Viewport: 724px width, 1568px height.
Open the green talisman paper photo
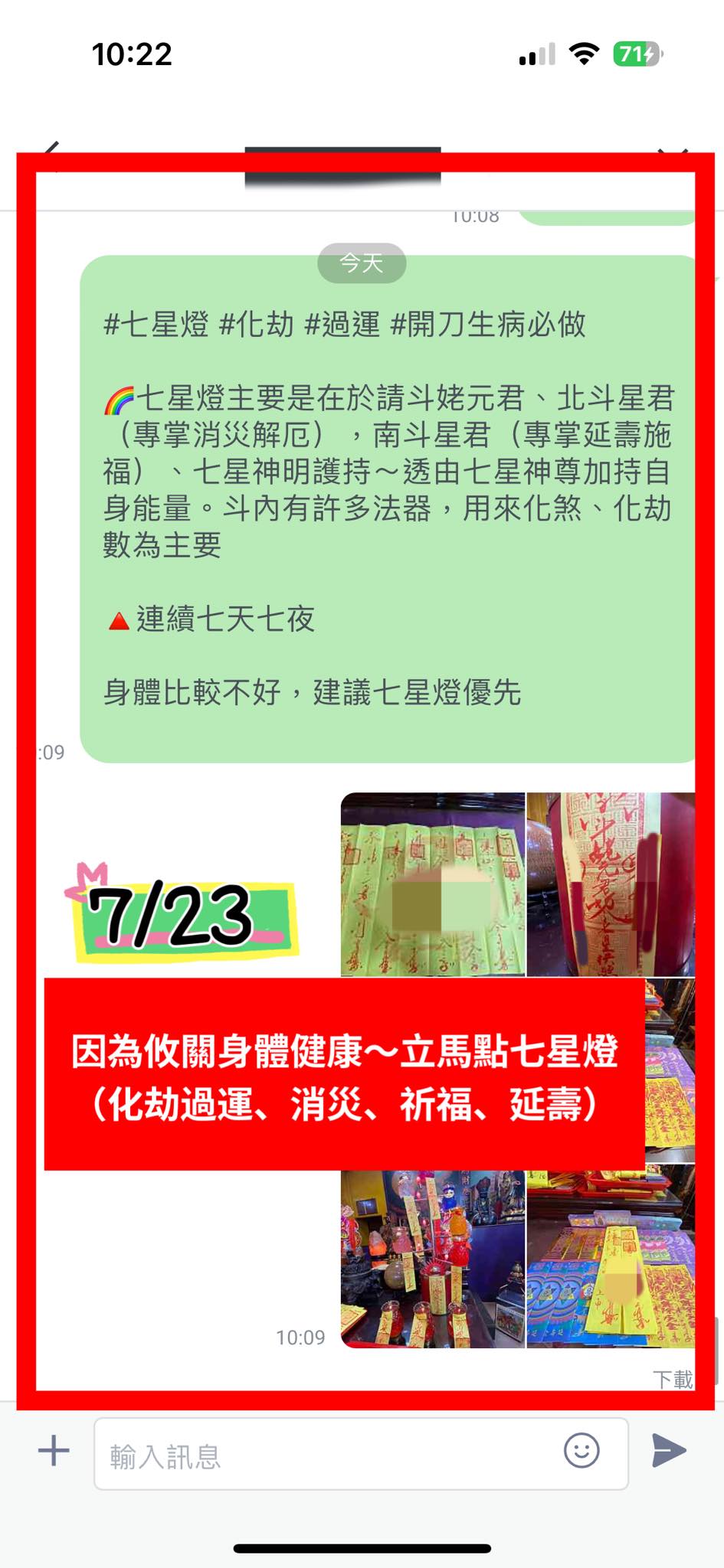[x=433, y=884]
